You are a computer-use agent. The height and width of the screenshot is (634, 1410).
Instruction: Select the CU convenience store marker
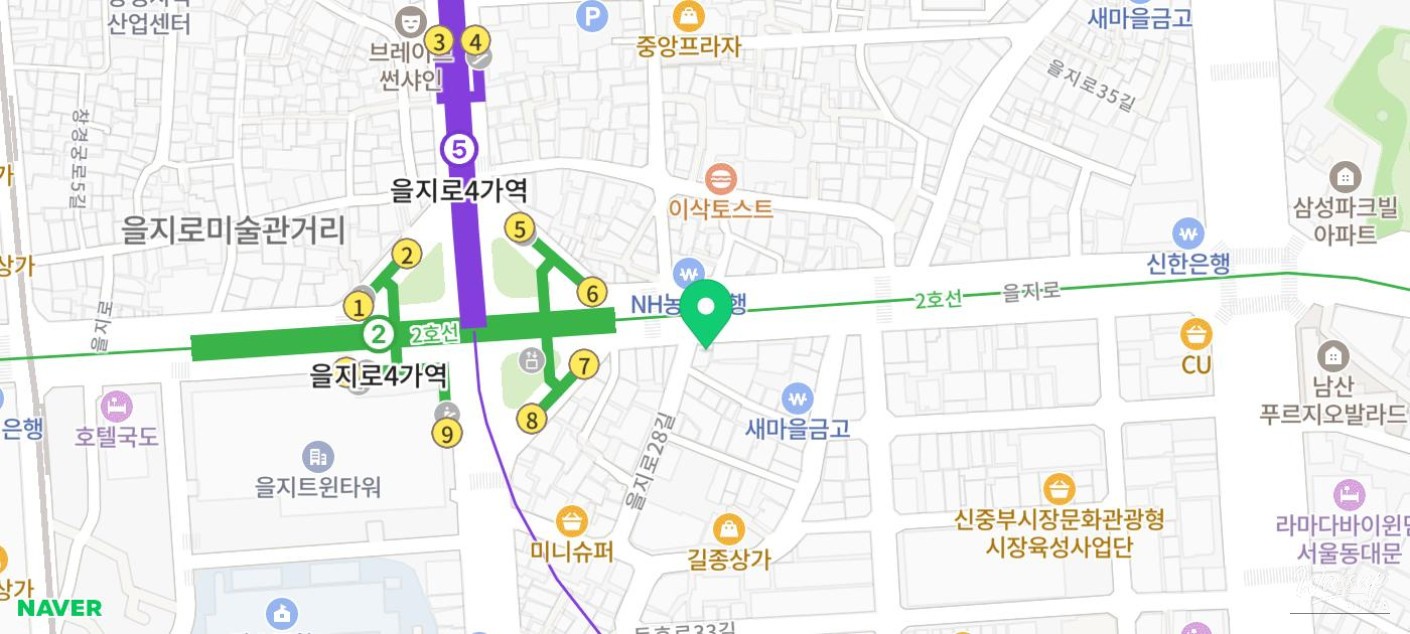coord(1196,334)
